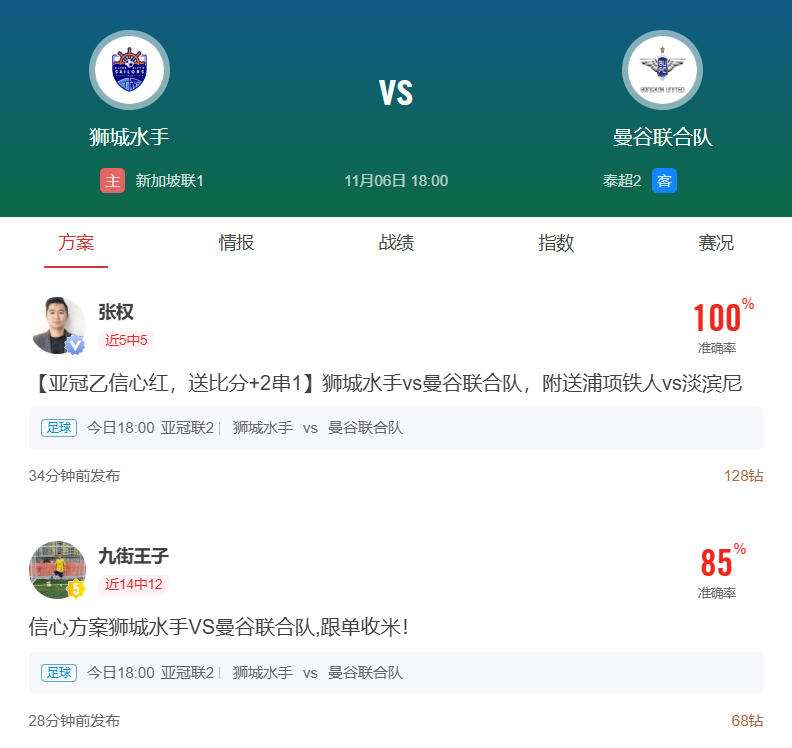Open the 情报 tab
Screen dimensions: 792x748
click(236, 243)
